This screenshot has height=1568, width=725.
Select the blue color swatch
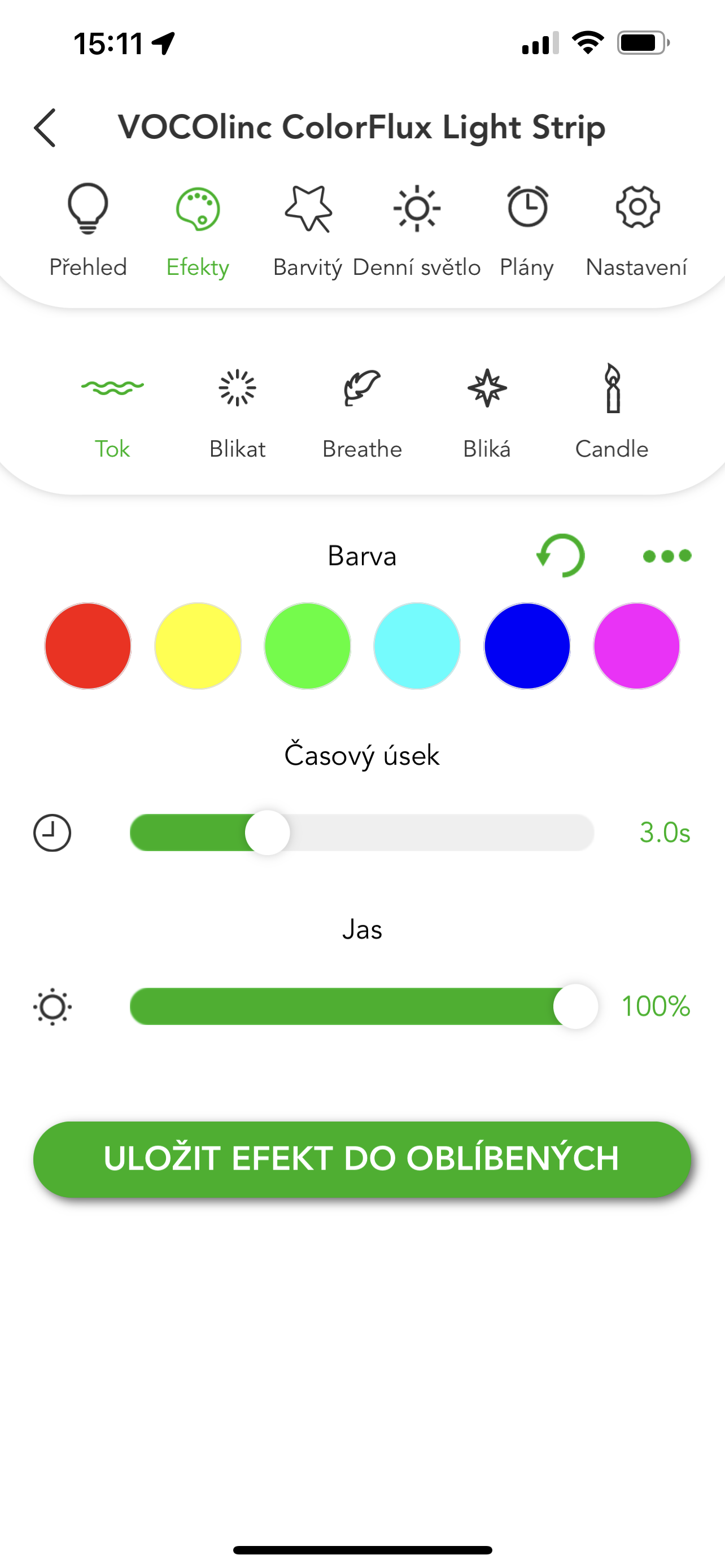coord(527,646)
